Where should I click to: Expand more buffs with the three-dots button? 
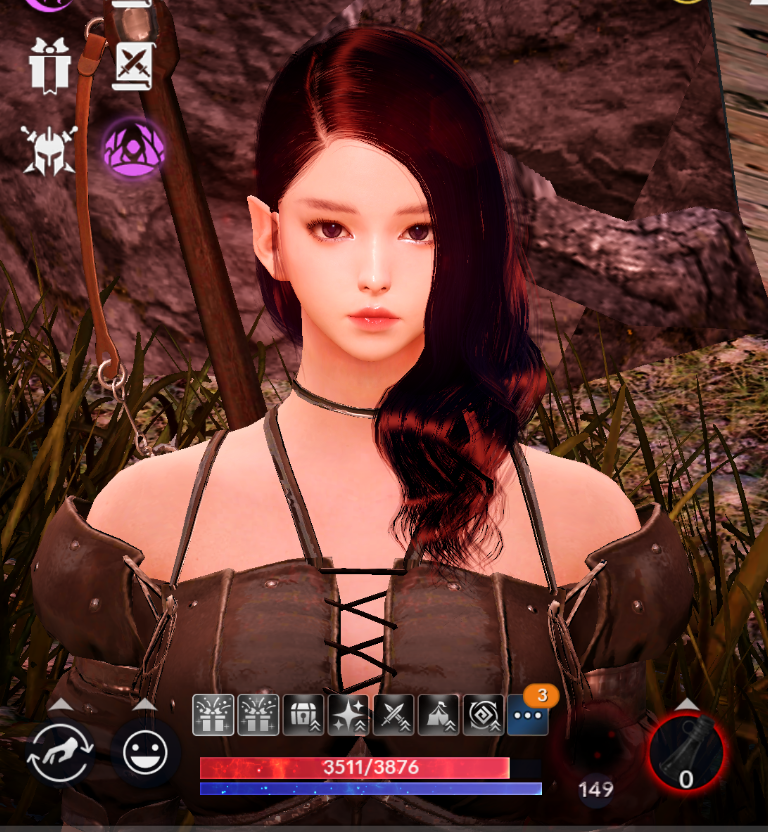click(x=527, y=715)
